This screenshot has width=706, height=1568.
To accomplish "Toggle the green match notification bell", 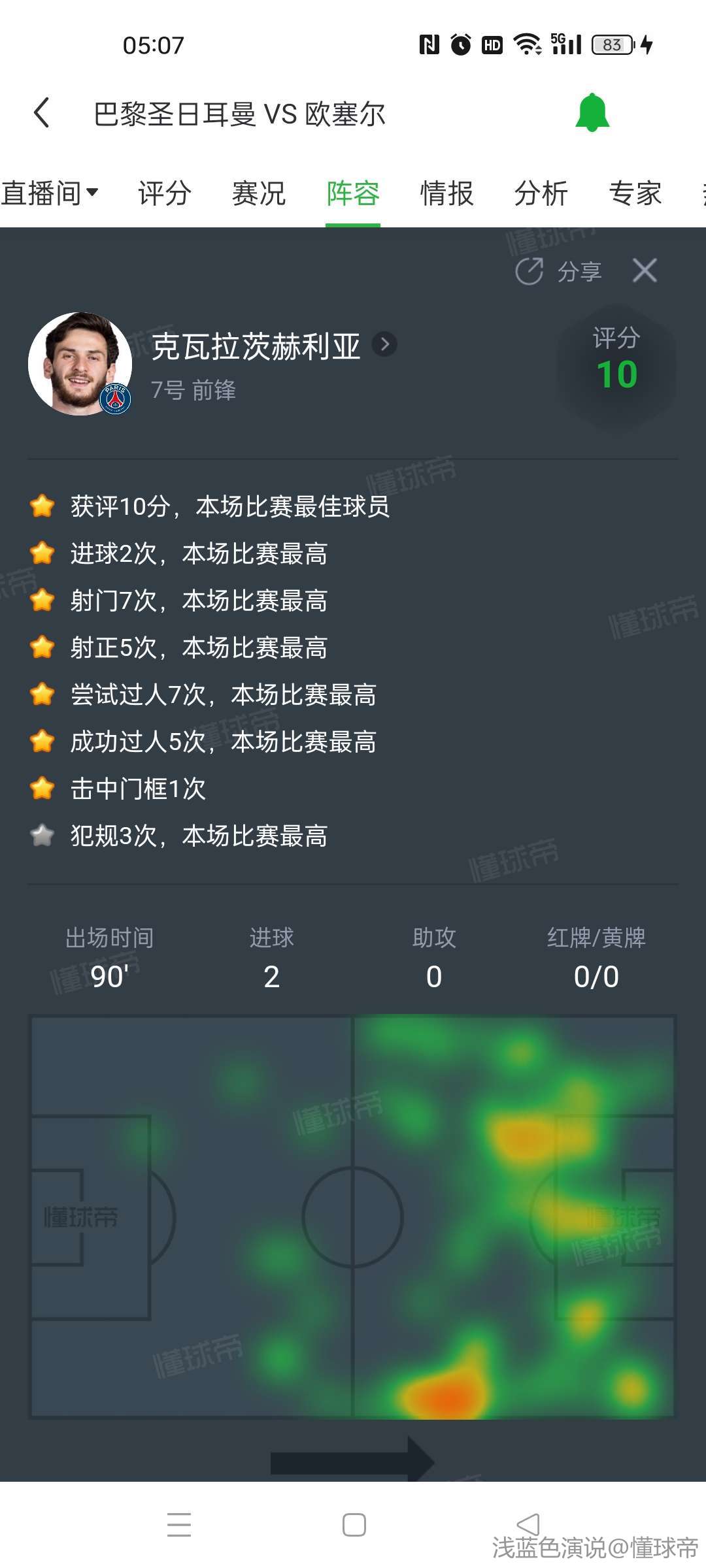I will (592, 113).
